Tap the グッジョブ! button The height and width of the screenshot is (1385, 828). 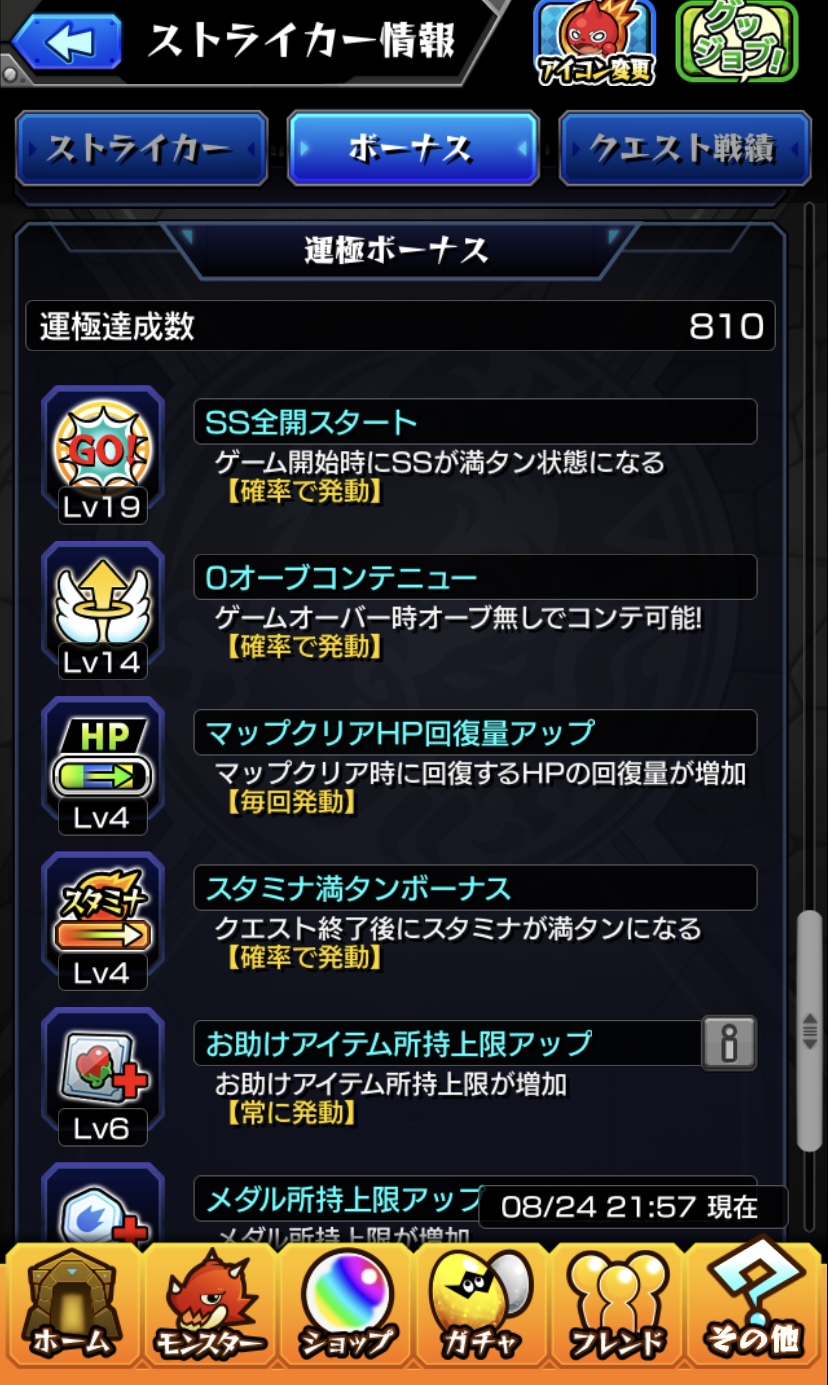click(x=737, y=42)
